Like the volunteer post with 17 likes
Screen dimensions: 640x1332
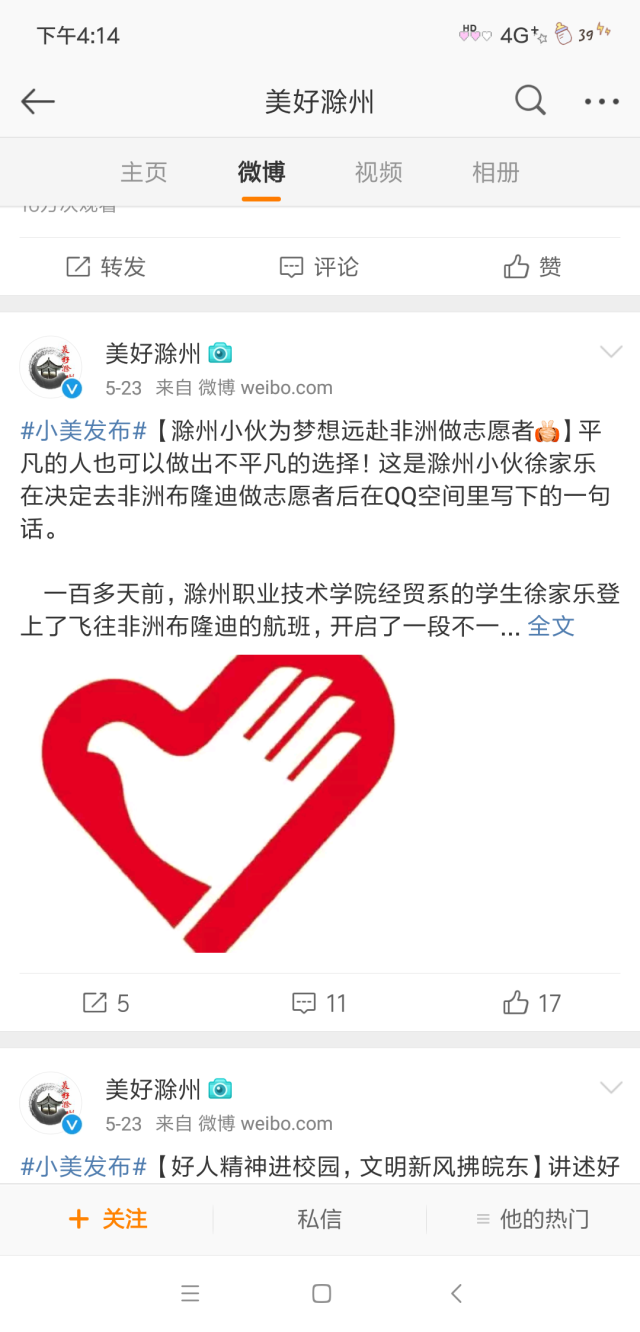(x=532, y=1002)
